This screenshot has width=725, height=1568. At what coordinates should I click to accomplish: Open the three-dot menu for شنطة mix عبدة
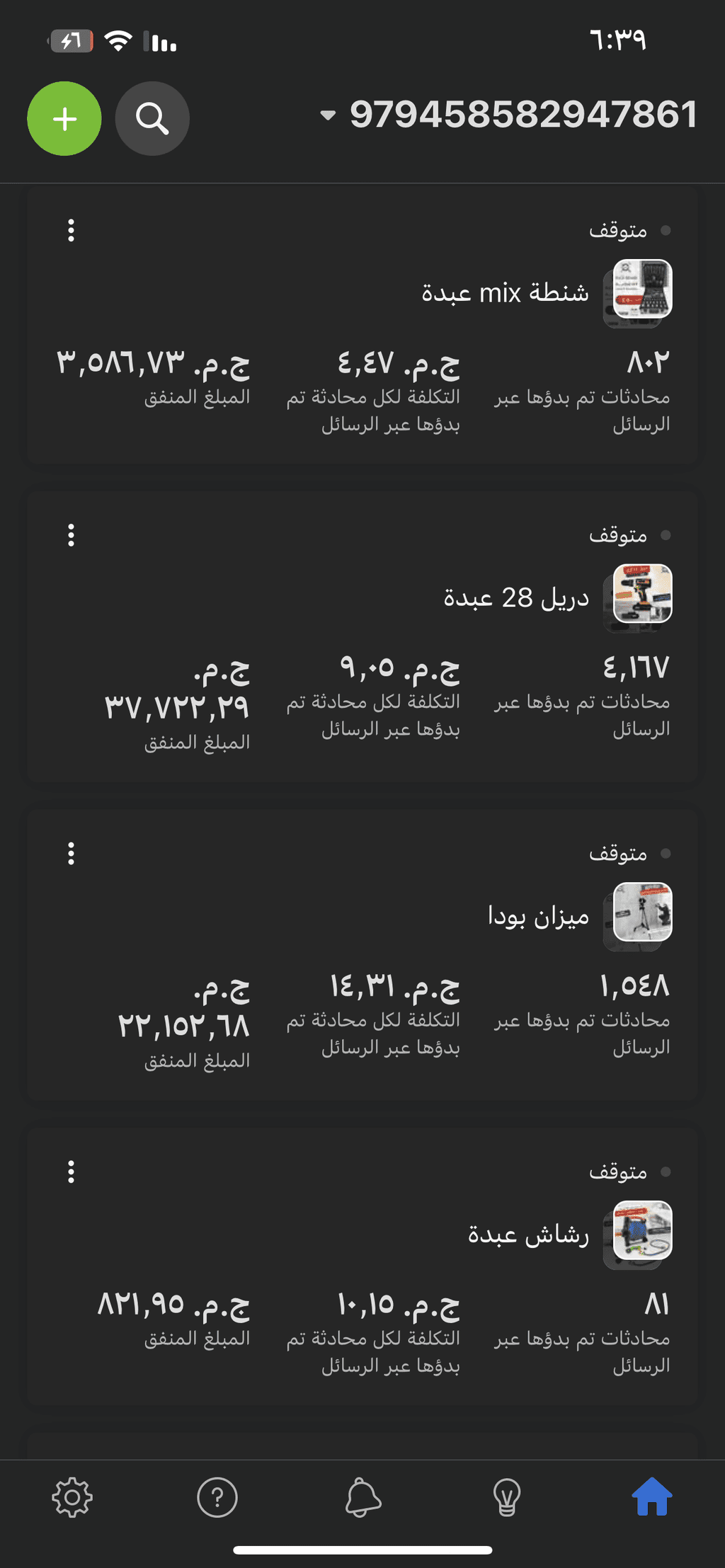tap(71, 230)
